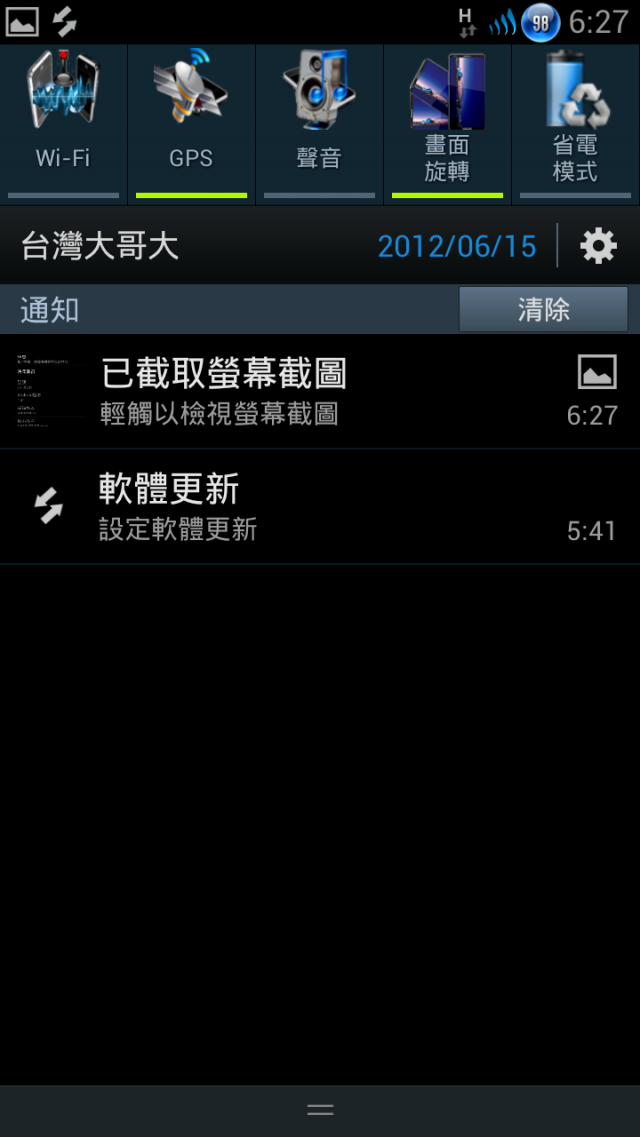Turn on the Wi-Fi quick toggle
This screenshot has width=640, height=1138.
(63, 124)
